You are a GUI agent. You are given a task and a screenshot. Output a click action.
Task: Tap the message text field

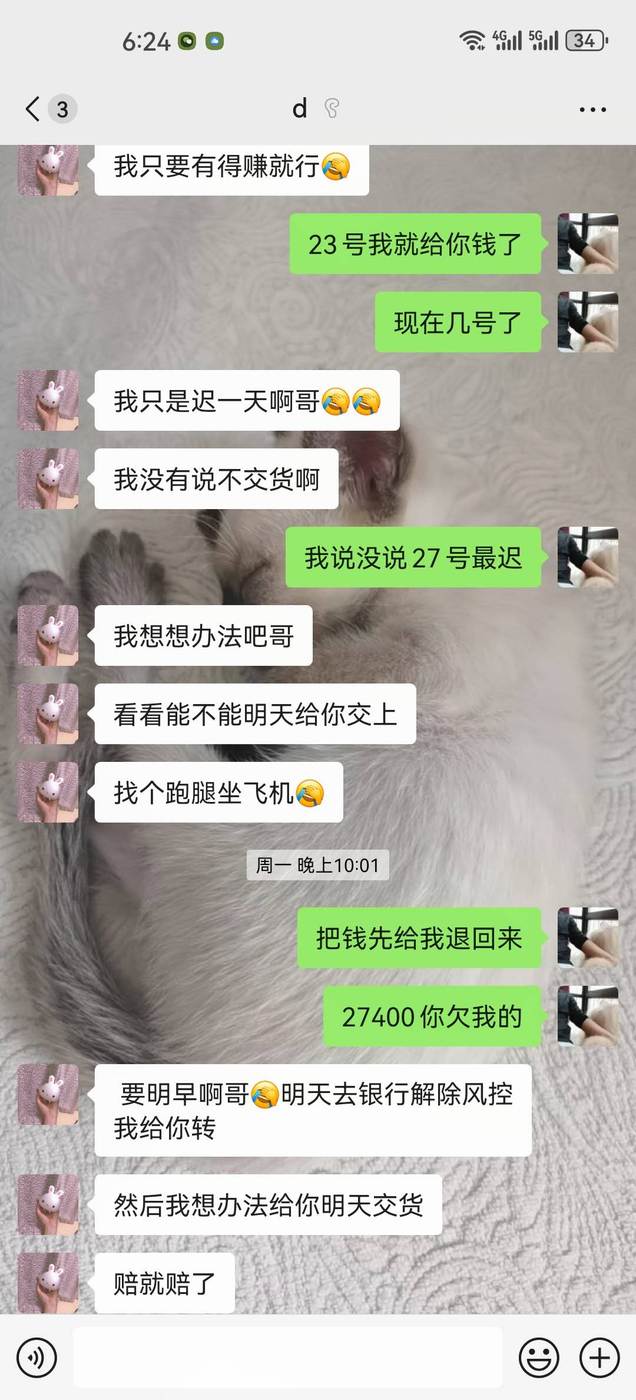(x=287, y=1357)
